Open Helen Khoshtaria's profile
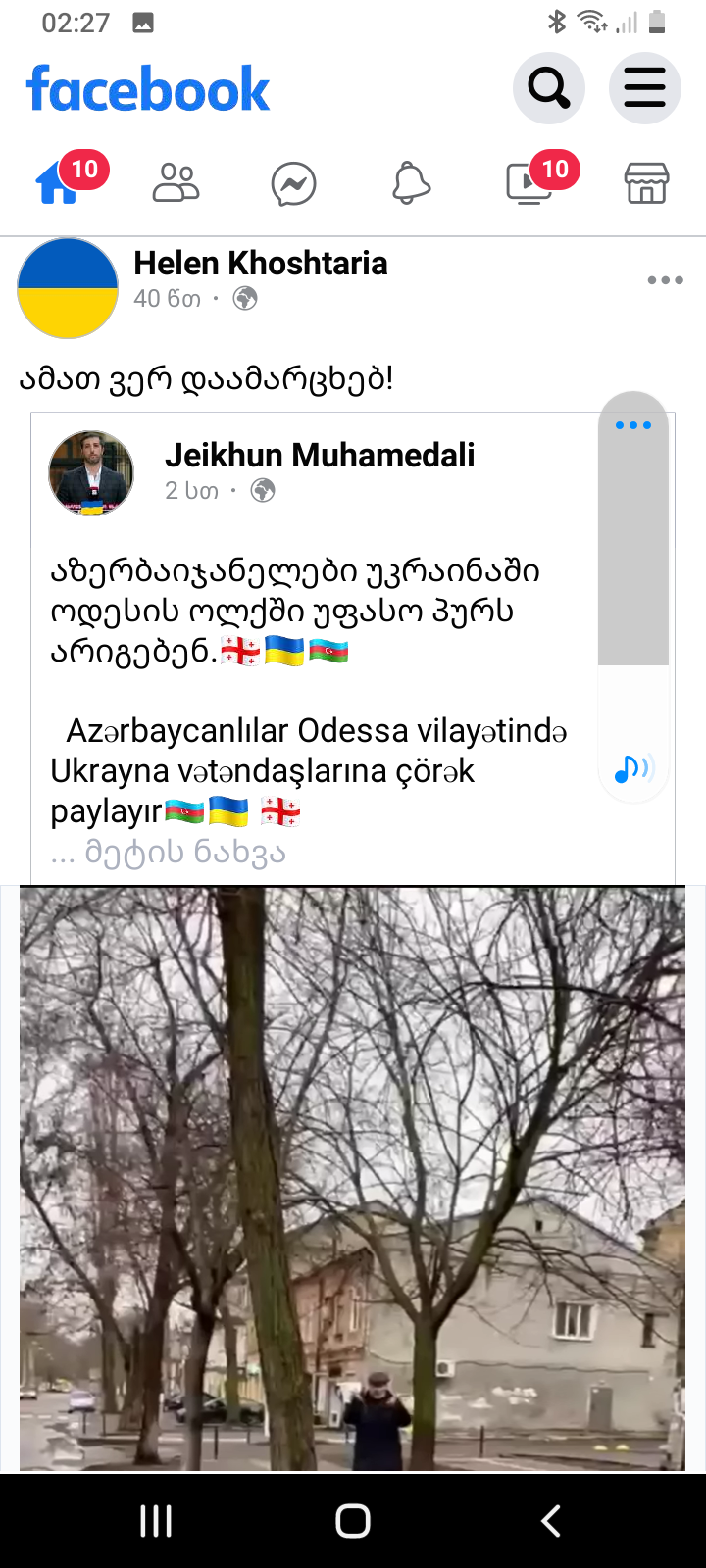The width and height of the screenshot is (706, 1568). 260,263
